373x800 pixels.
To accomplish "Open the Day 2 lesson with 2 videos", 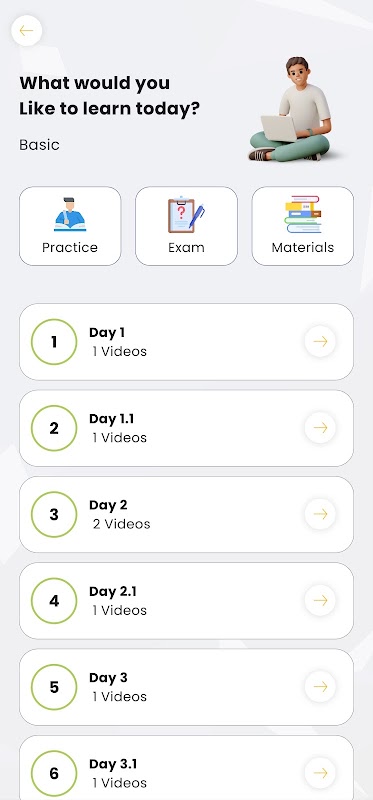I will point(186,514).
